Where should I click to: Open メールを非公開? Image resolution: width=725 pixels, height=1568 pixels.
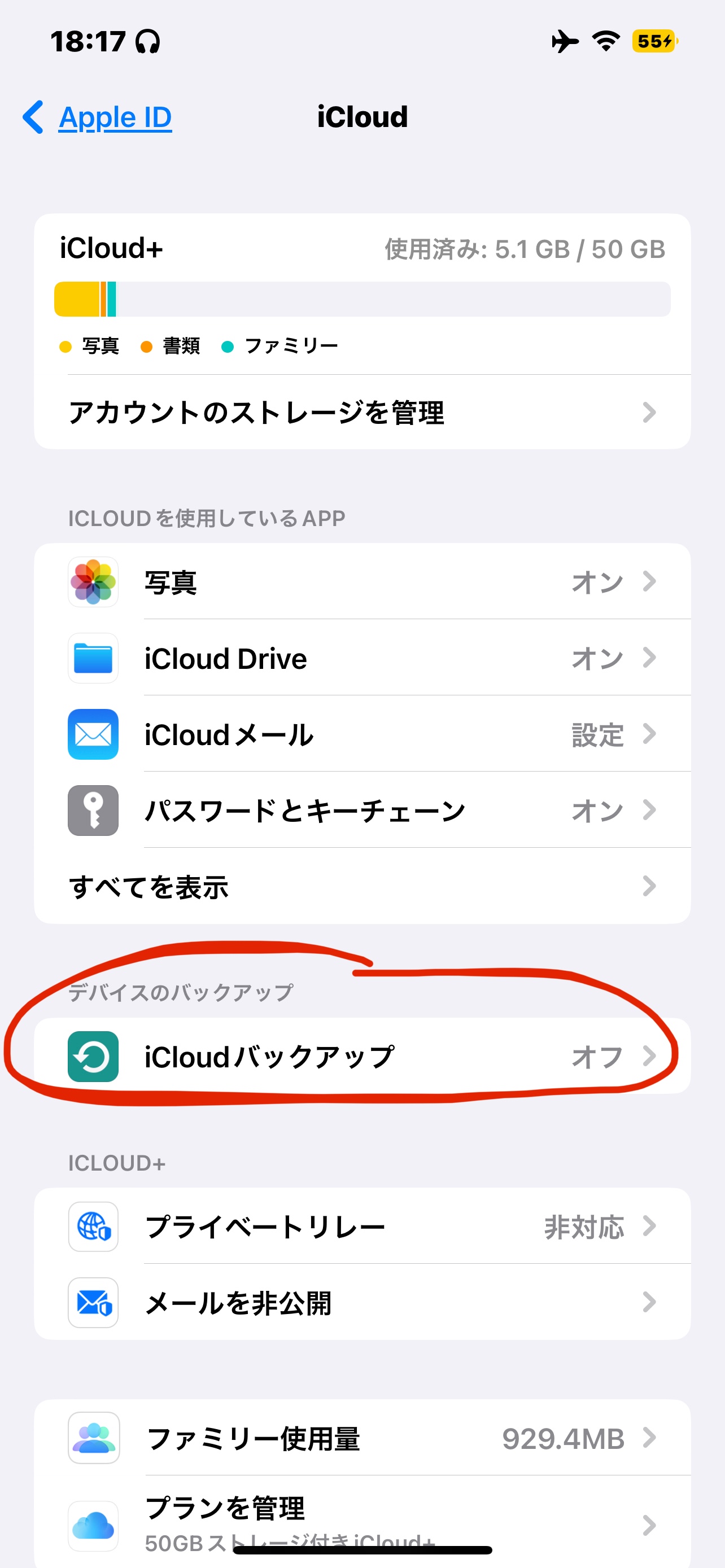pos(361,1302)
